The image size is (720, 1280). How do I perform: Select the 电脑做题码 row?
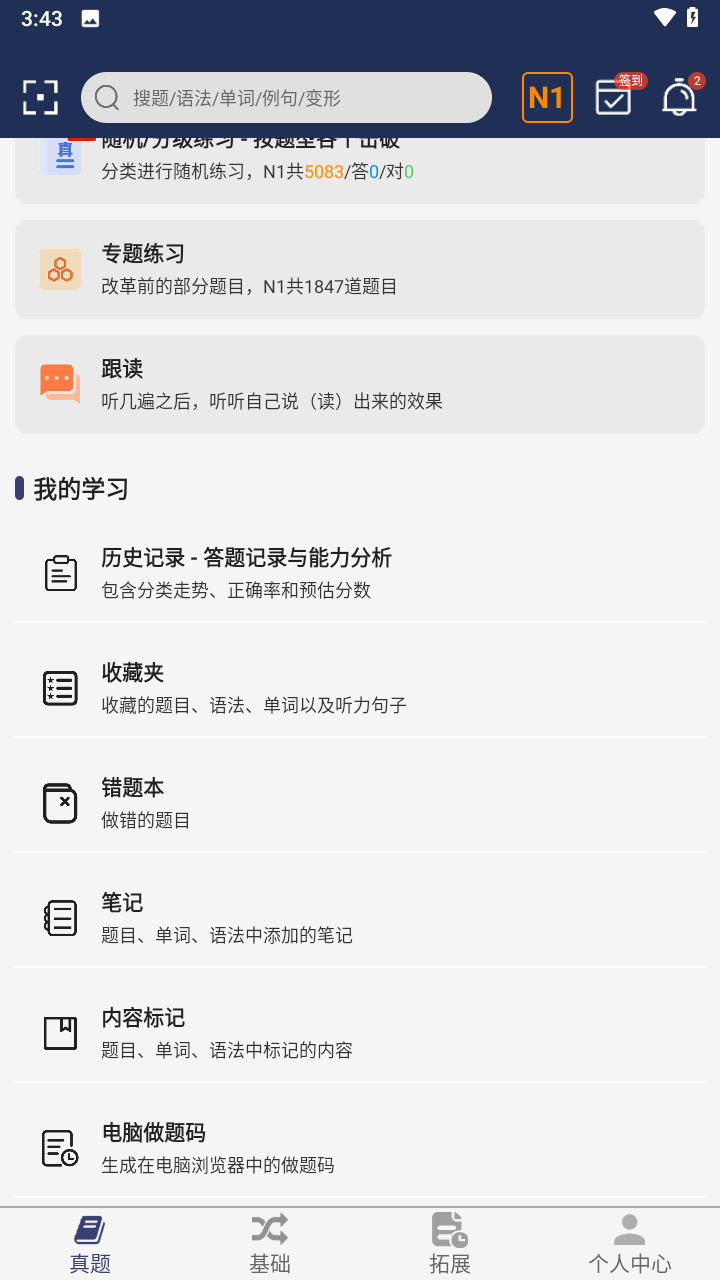coord(360,1148)
